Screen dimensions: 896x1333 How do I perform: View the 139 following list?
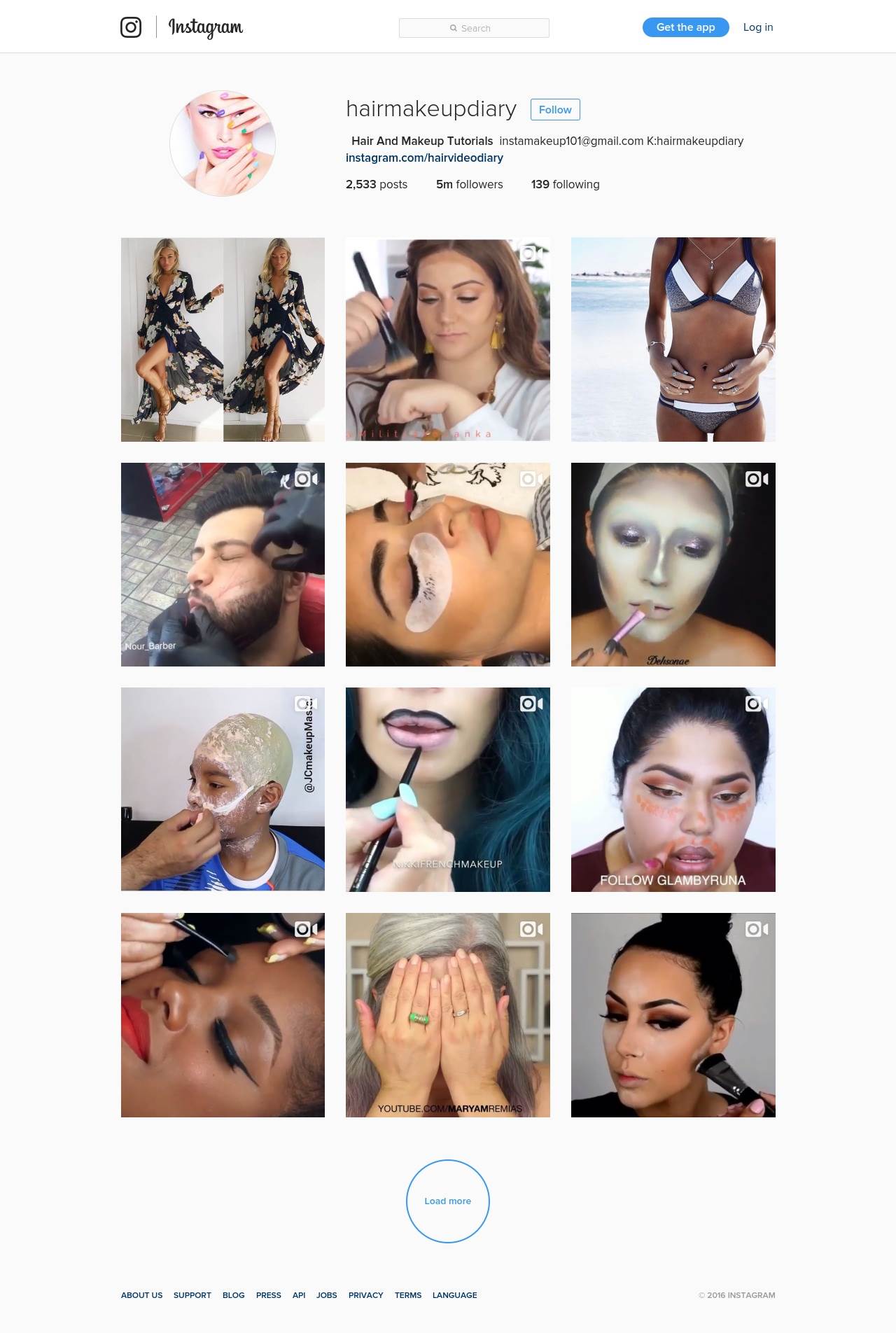coord(565,185)
